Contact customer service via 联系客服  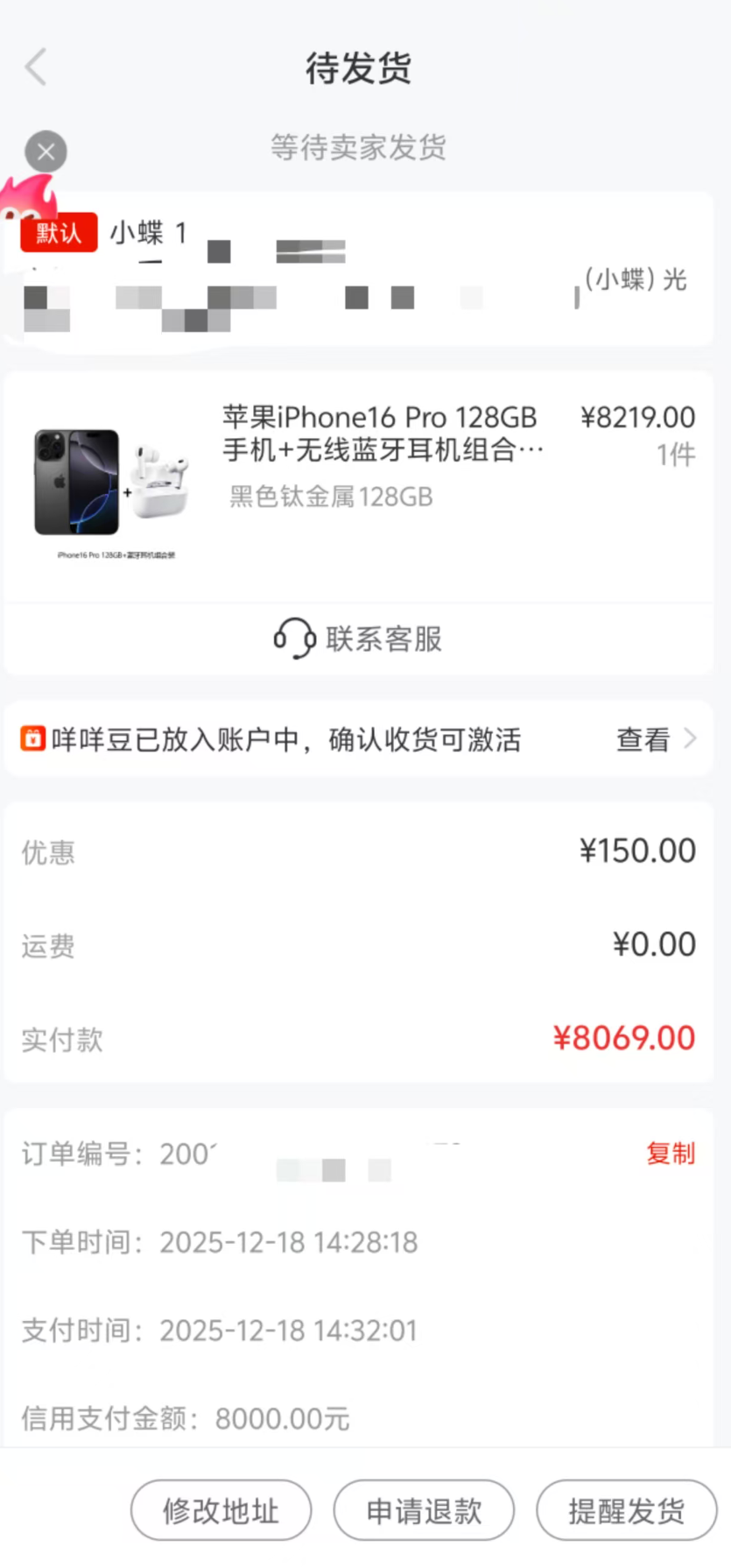coord(359,639)
